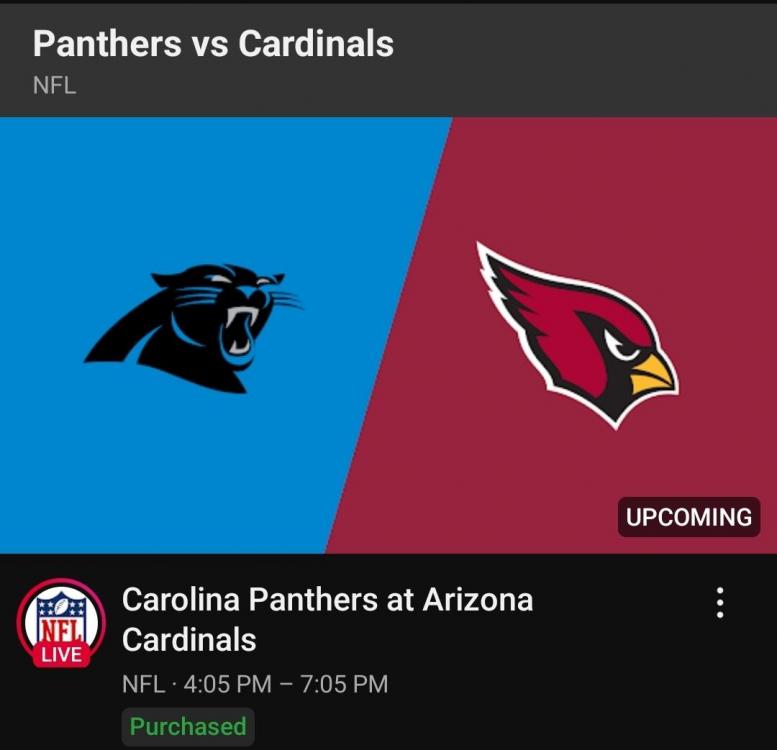
Task: Open the three-dot overflow menu
Action: pyautogui.click(x=718, y=602)
